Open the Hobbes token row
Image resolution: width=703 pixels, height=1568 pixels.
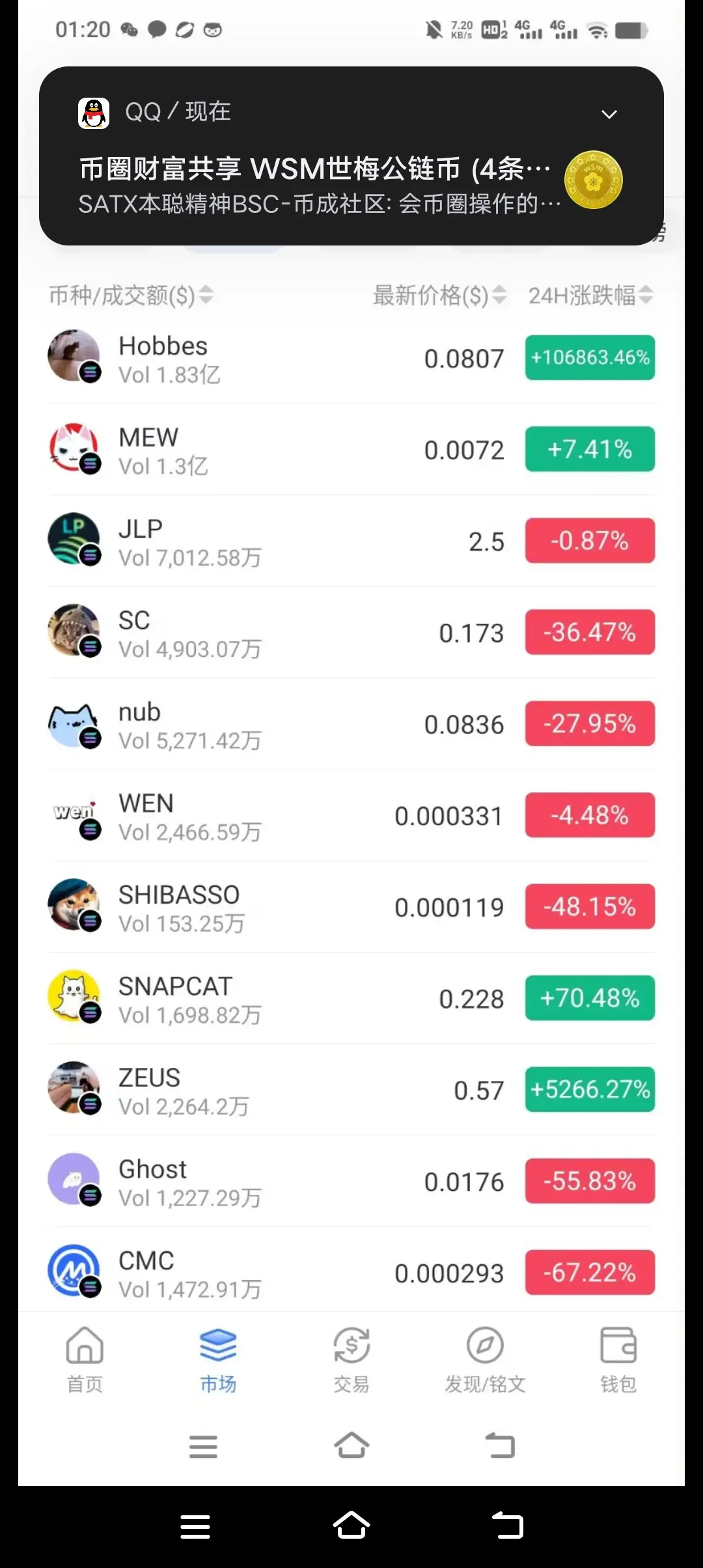point(351,358)
